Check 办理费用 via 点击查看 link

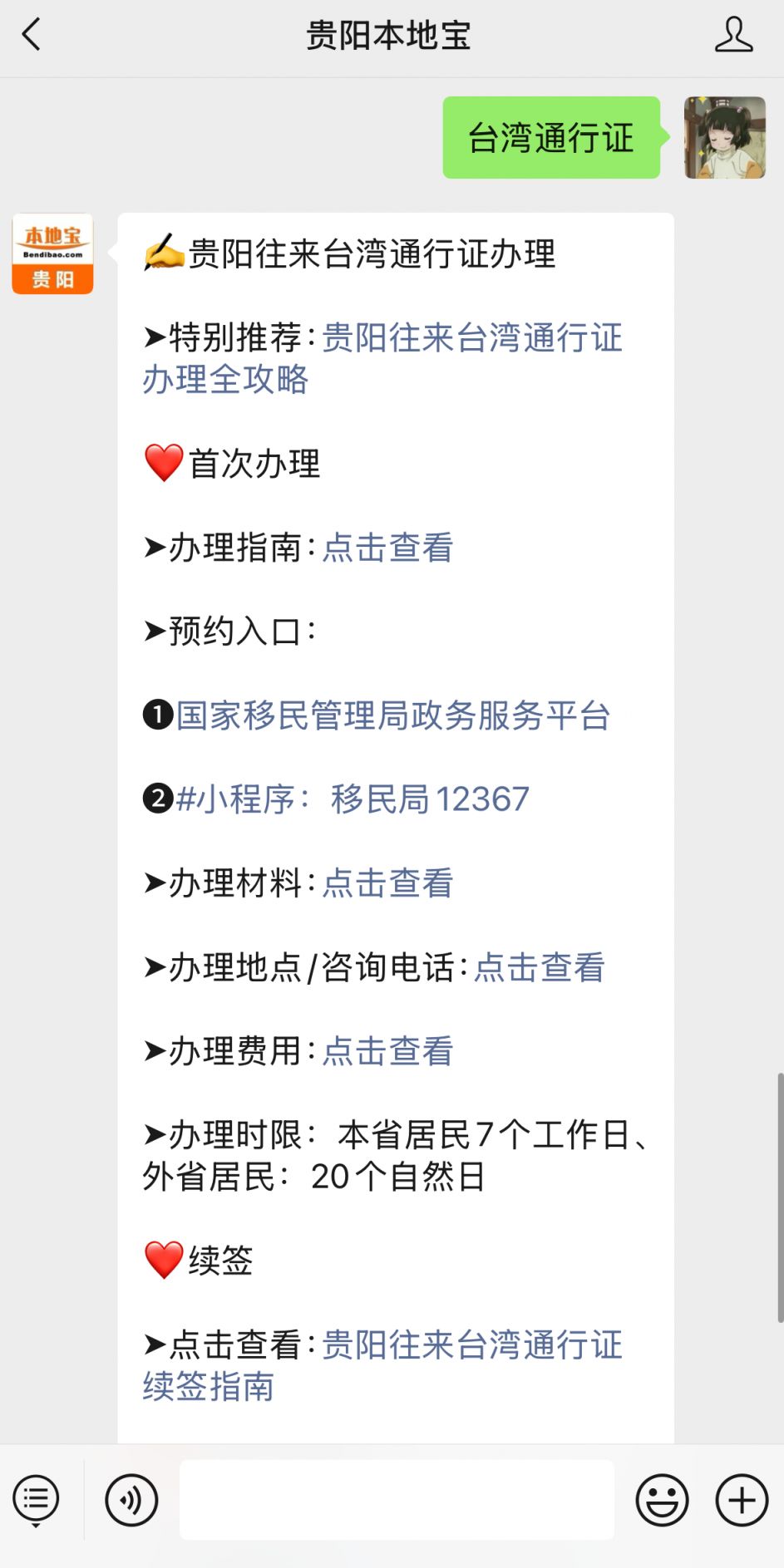point(387,1052)
